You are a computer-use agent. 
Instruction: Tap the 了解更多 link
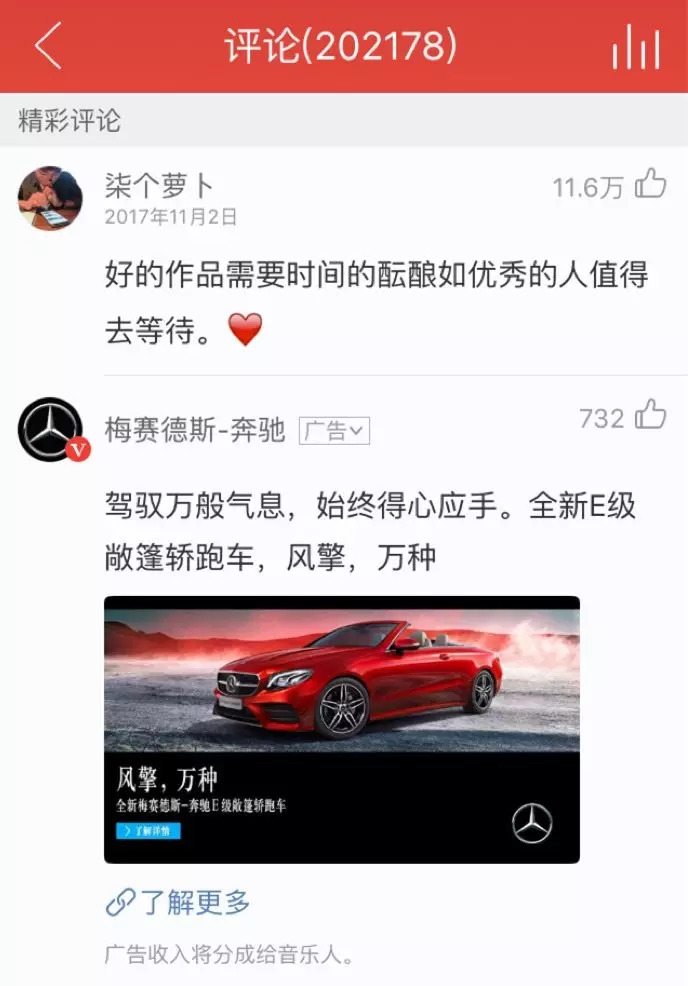(x=178, y=903)
